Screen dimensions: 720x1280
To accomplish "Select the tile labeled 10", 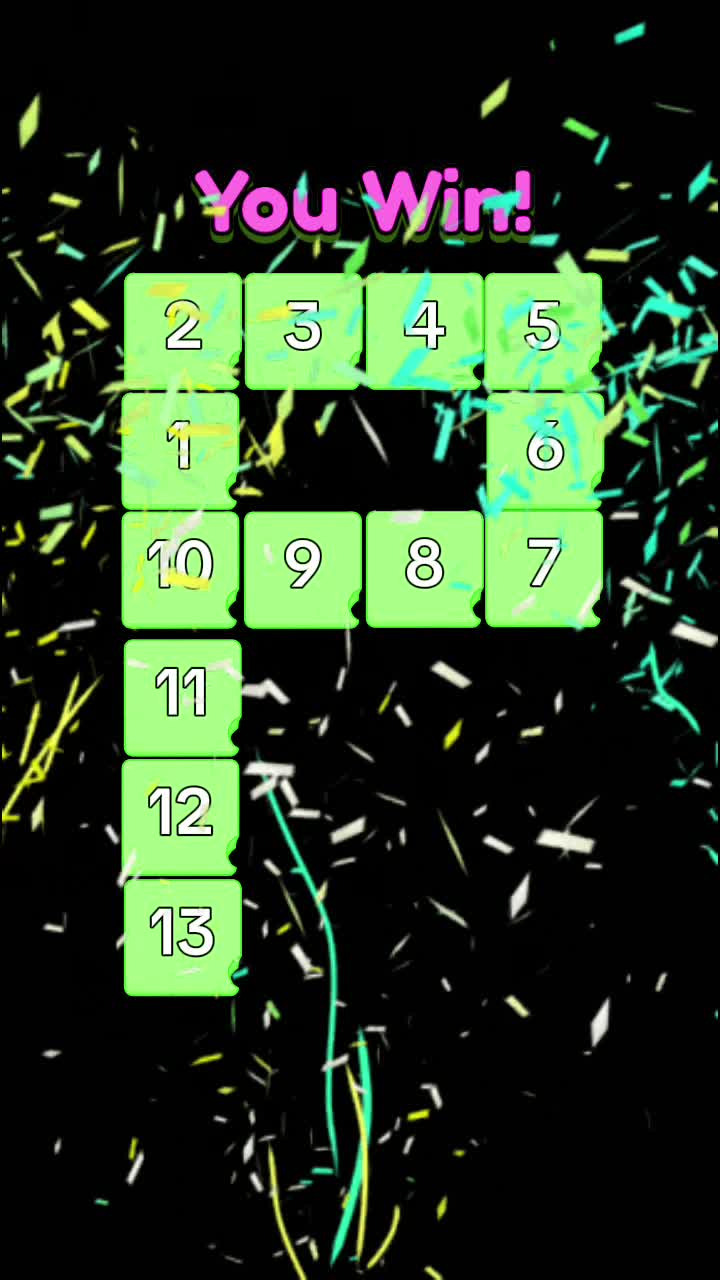I will [181, 569].
